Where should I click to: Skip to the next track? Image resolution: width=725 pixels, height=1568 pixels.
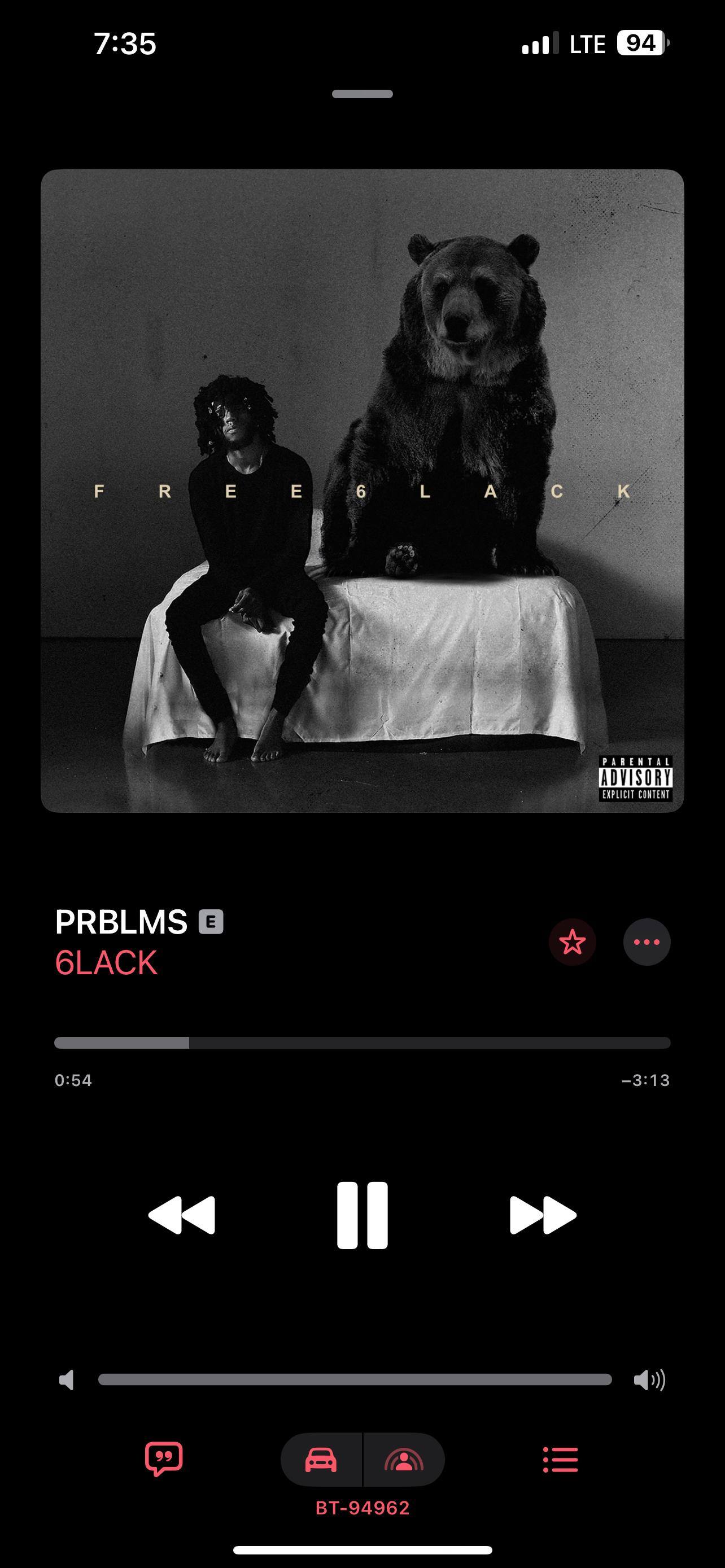pos(543,1216)
